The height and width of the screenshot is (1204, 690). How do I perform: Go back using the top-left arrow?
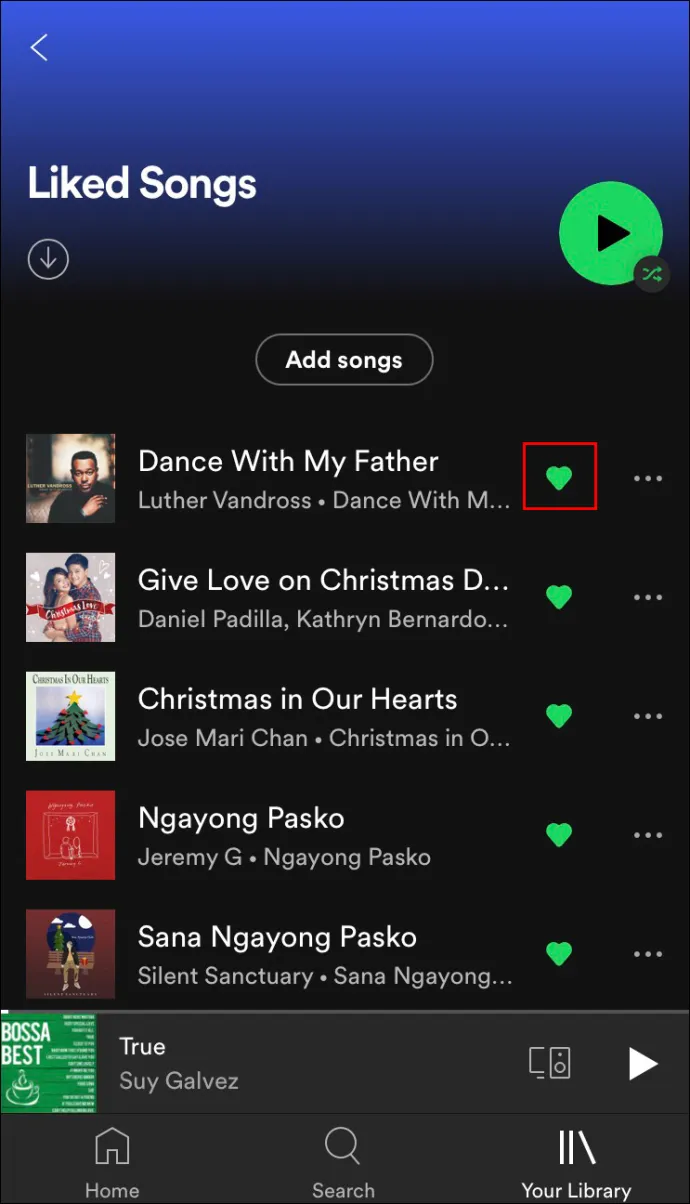coord(39,47)
